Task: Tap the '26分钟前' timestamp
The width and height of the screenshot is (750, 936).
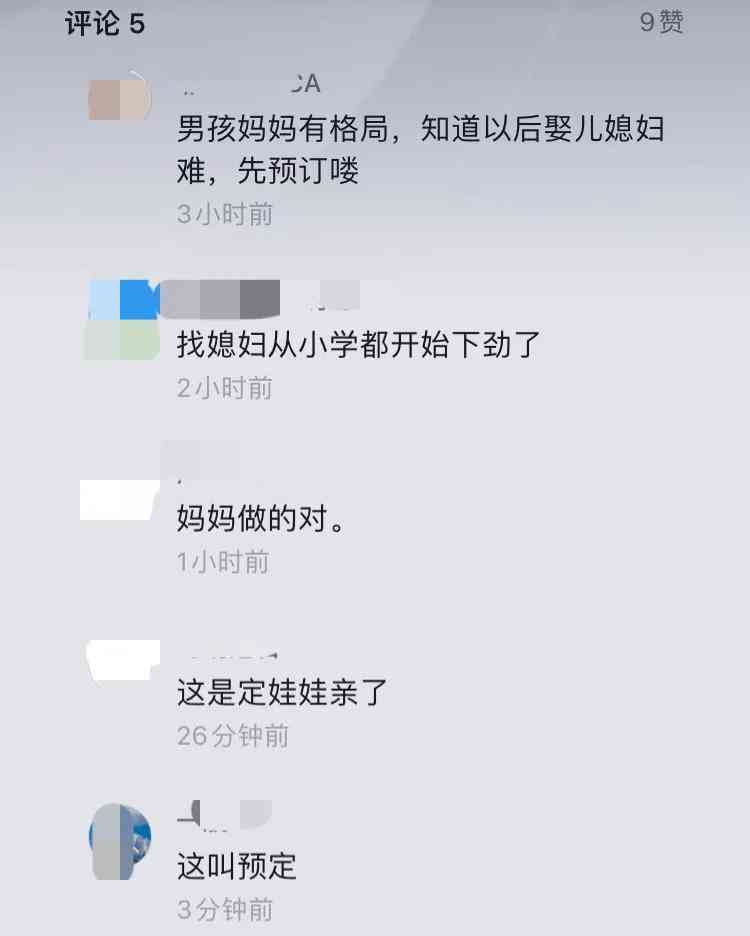Action: [x=232, y=736]
